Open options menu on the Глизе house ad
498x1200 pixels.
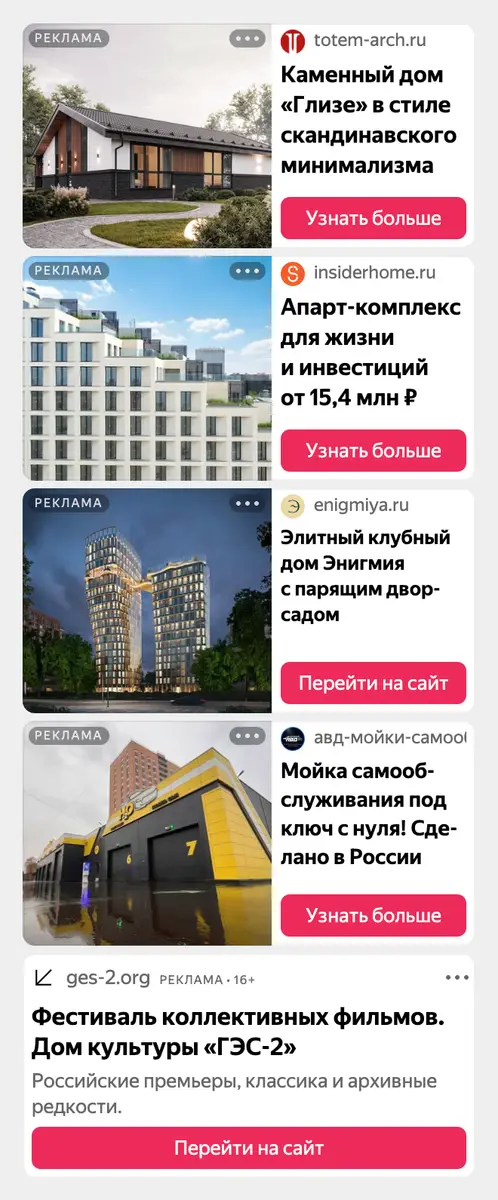click(247, 39)
